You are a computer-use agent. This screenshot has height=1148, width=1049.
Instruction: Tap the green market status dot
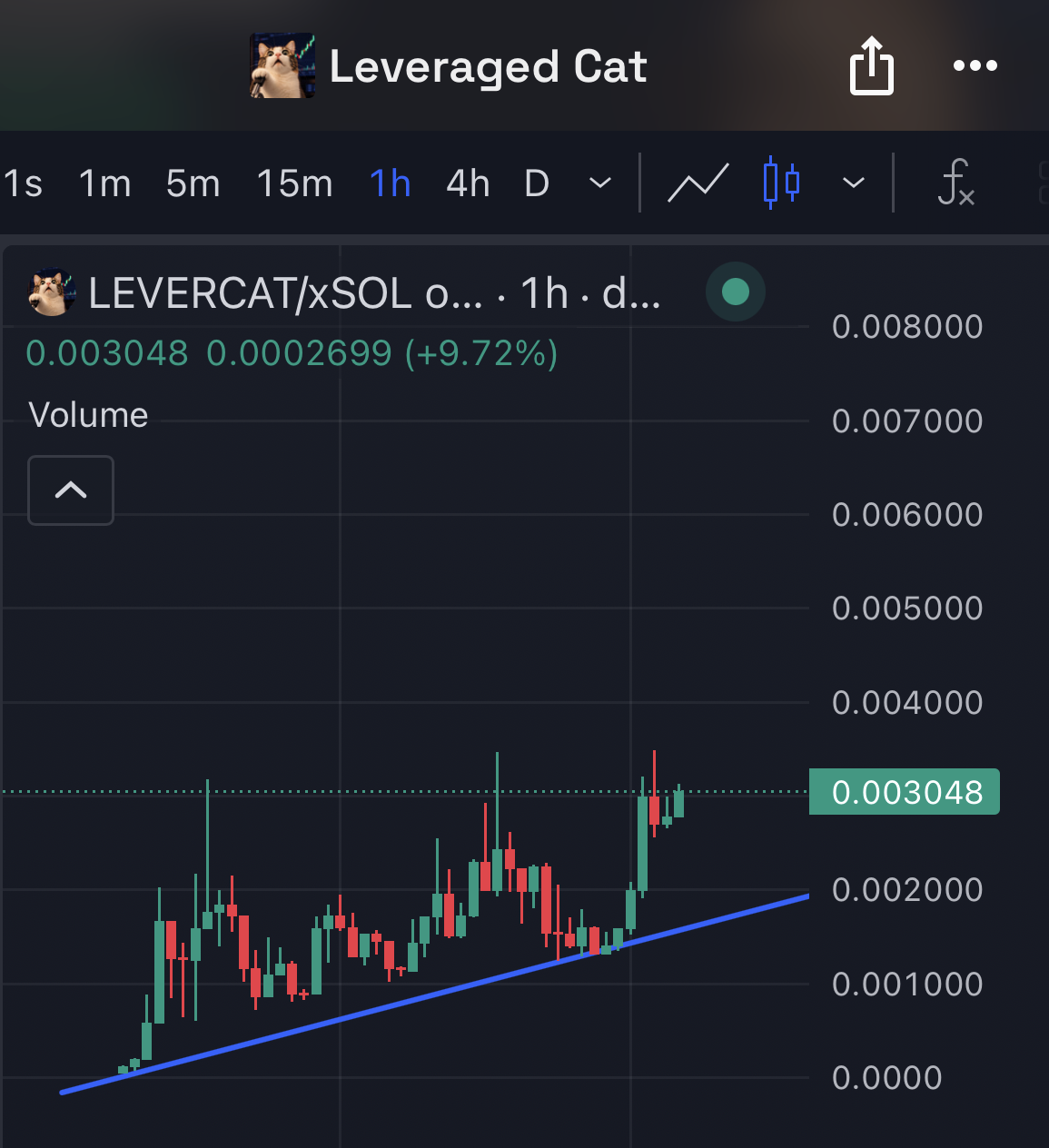pyautogui.click(x=736, y=292)
